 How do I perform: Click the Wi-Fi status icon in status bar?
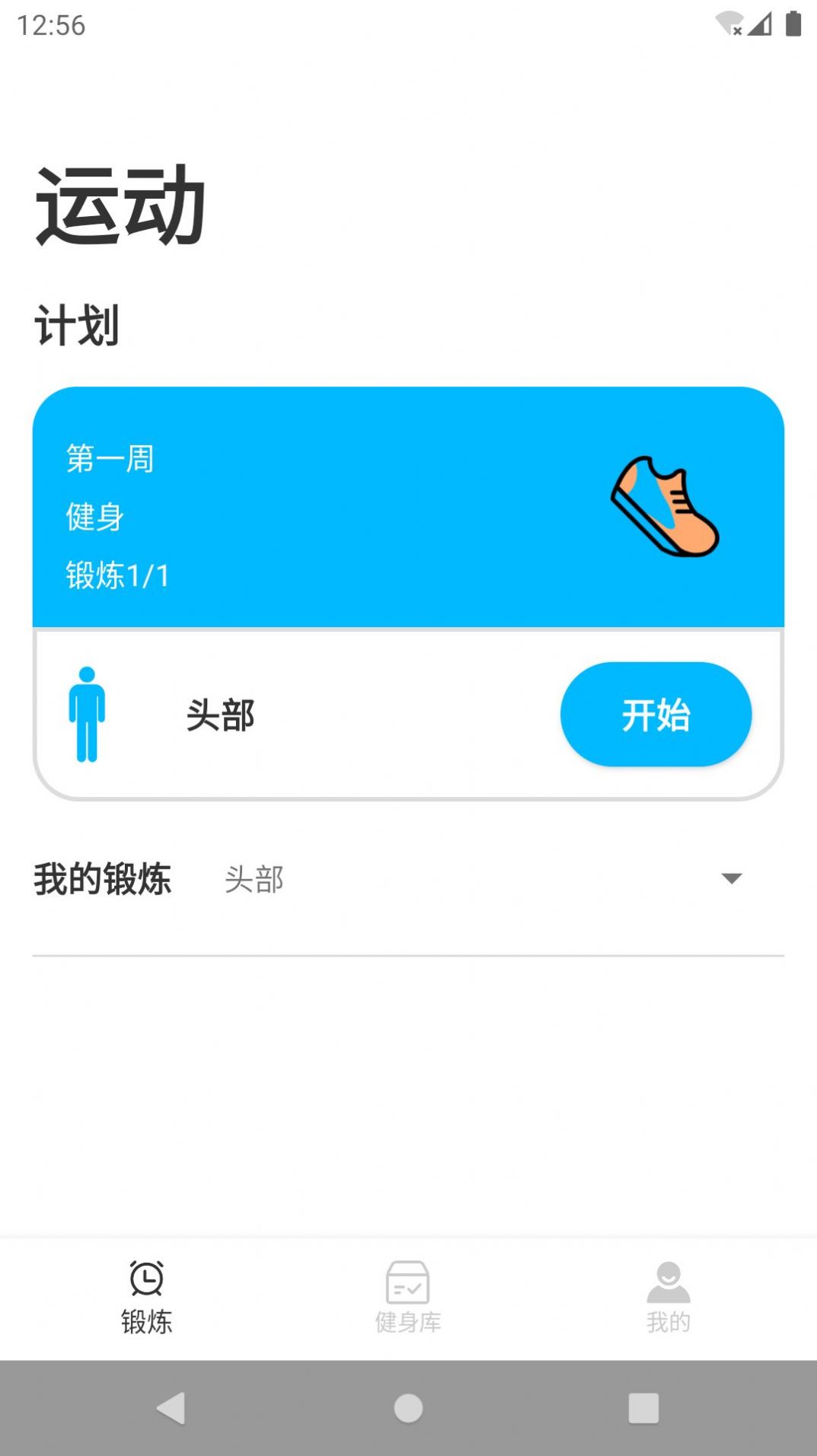click(728, 23)
